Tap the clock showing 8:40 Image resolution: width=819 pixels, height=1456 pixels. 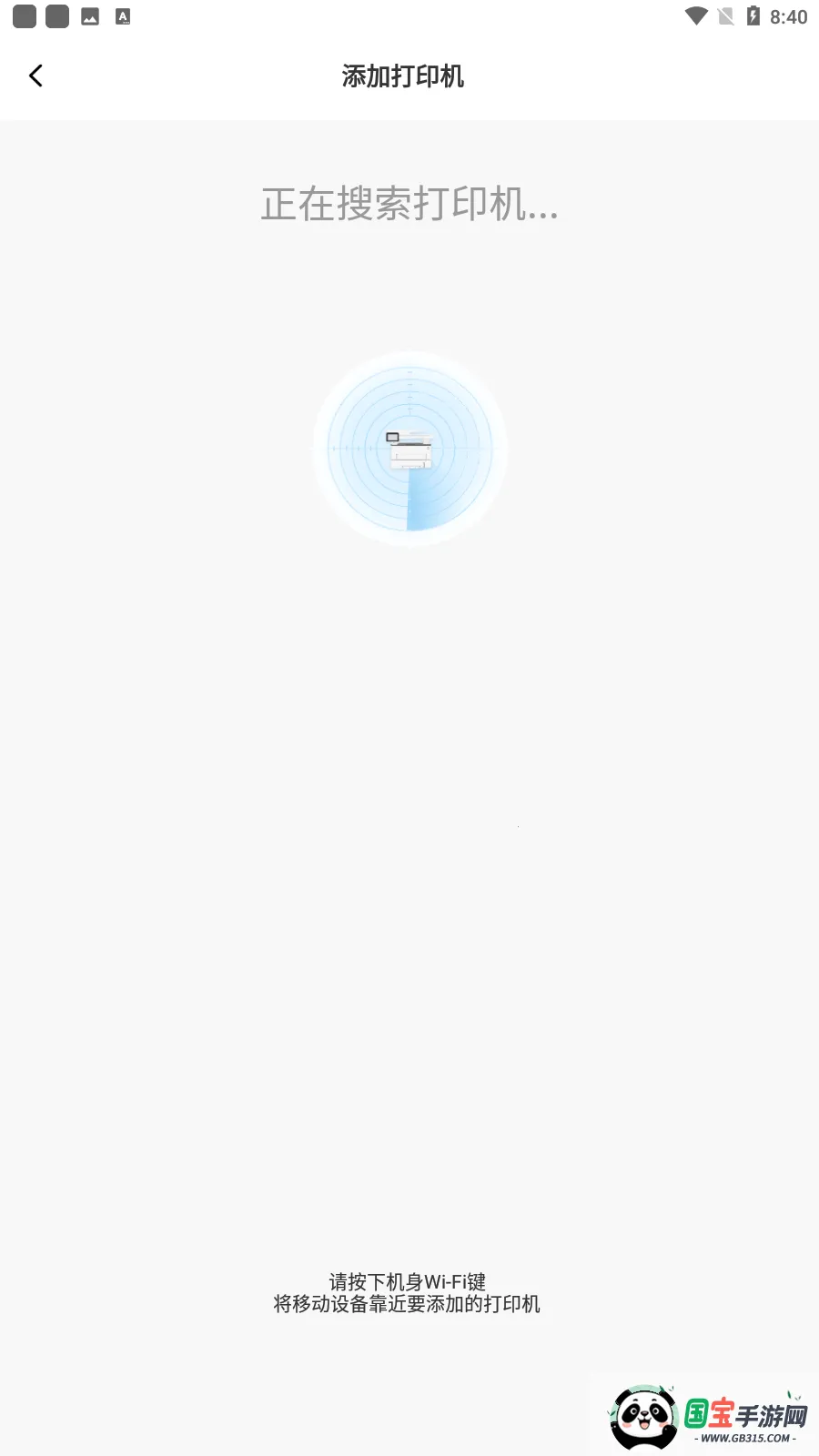[790, 15]
